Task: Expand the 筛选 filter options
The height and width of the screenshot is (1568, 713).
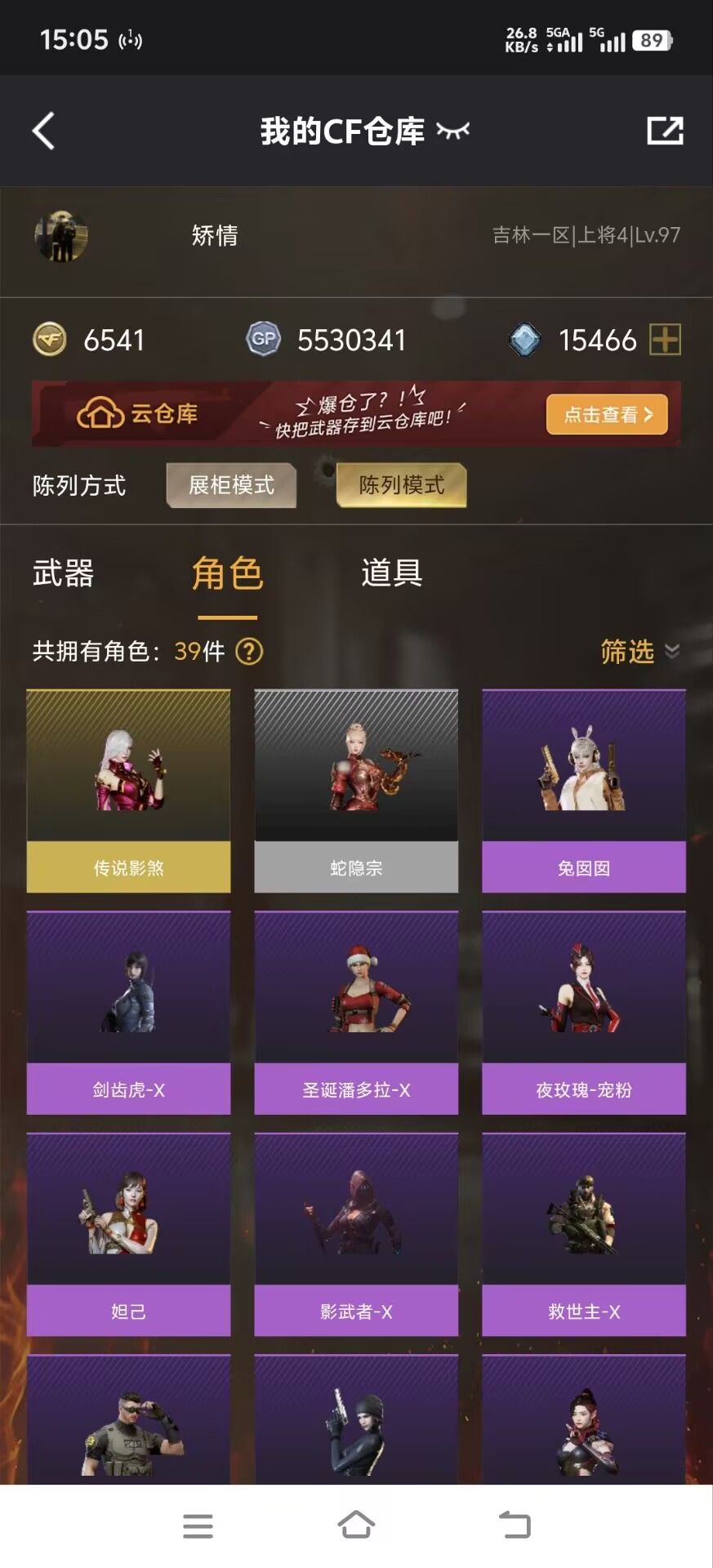Action: pos(626,652)
